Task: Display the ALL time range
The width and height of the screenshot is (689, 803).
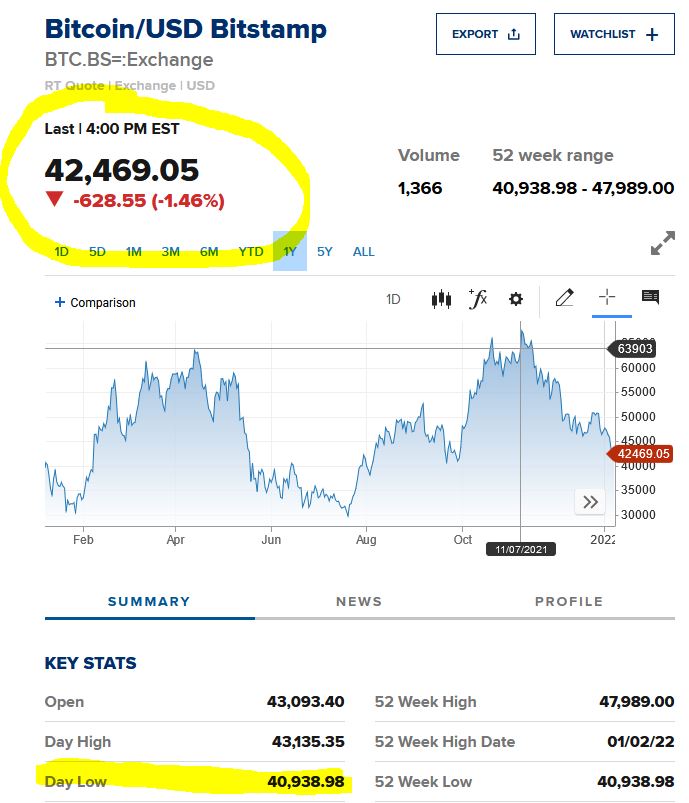Action: click(x=363, y=252)
